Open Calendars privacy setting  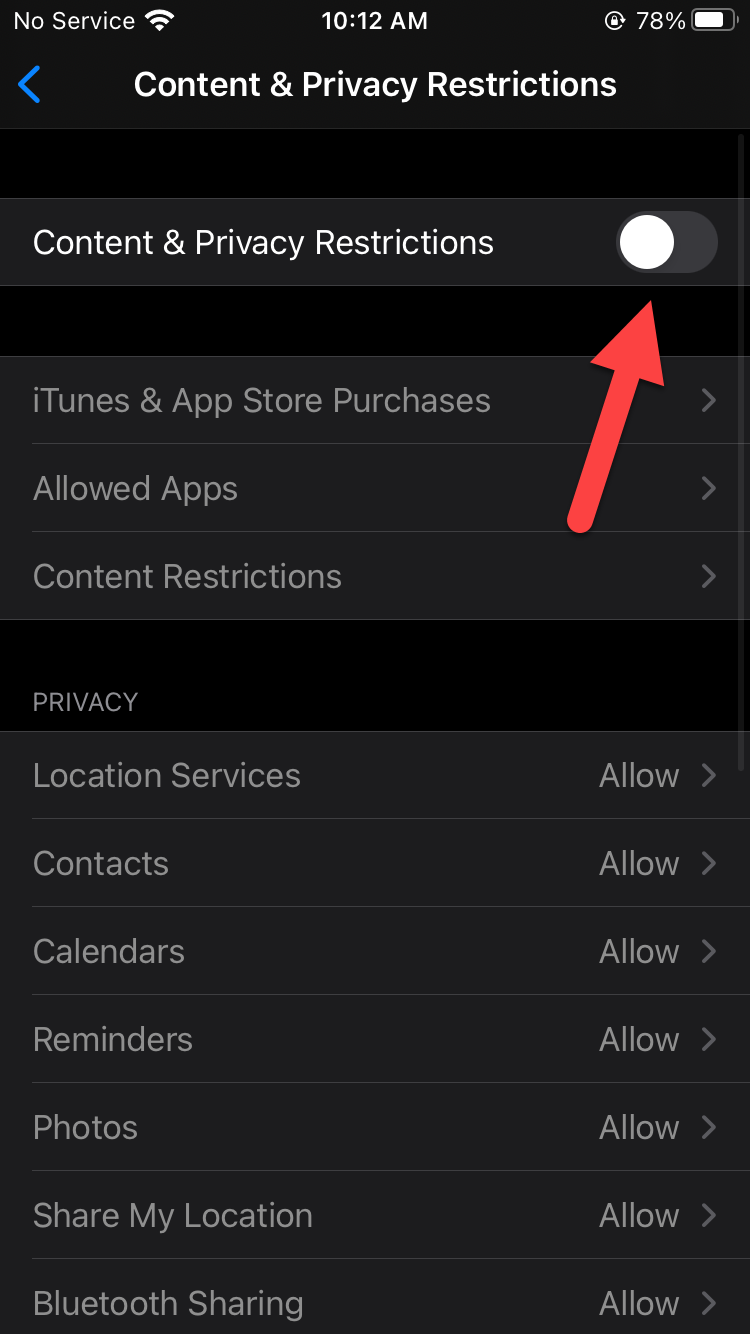click(x=375, y=952)
